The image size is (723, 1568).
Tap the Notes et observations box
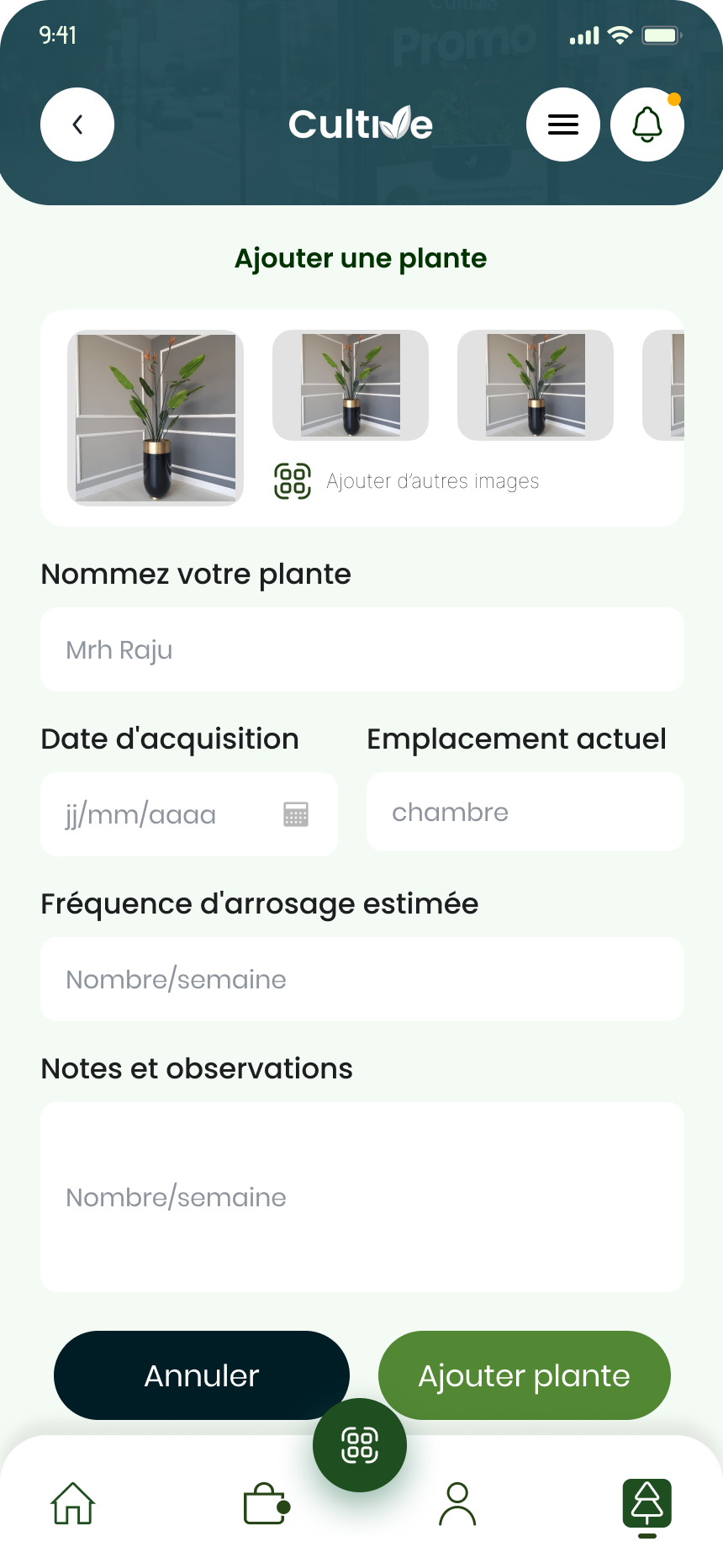[x=361, y=1196]
